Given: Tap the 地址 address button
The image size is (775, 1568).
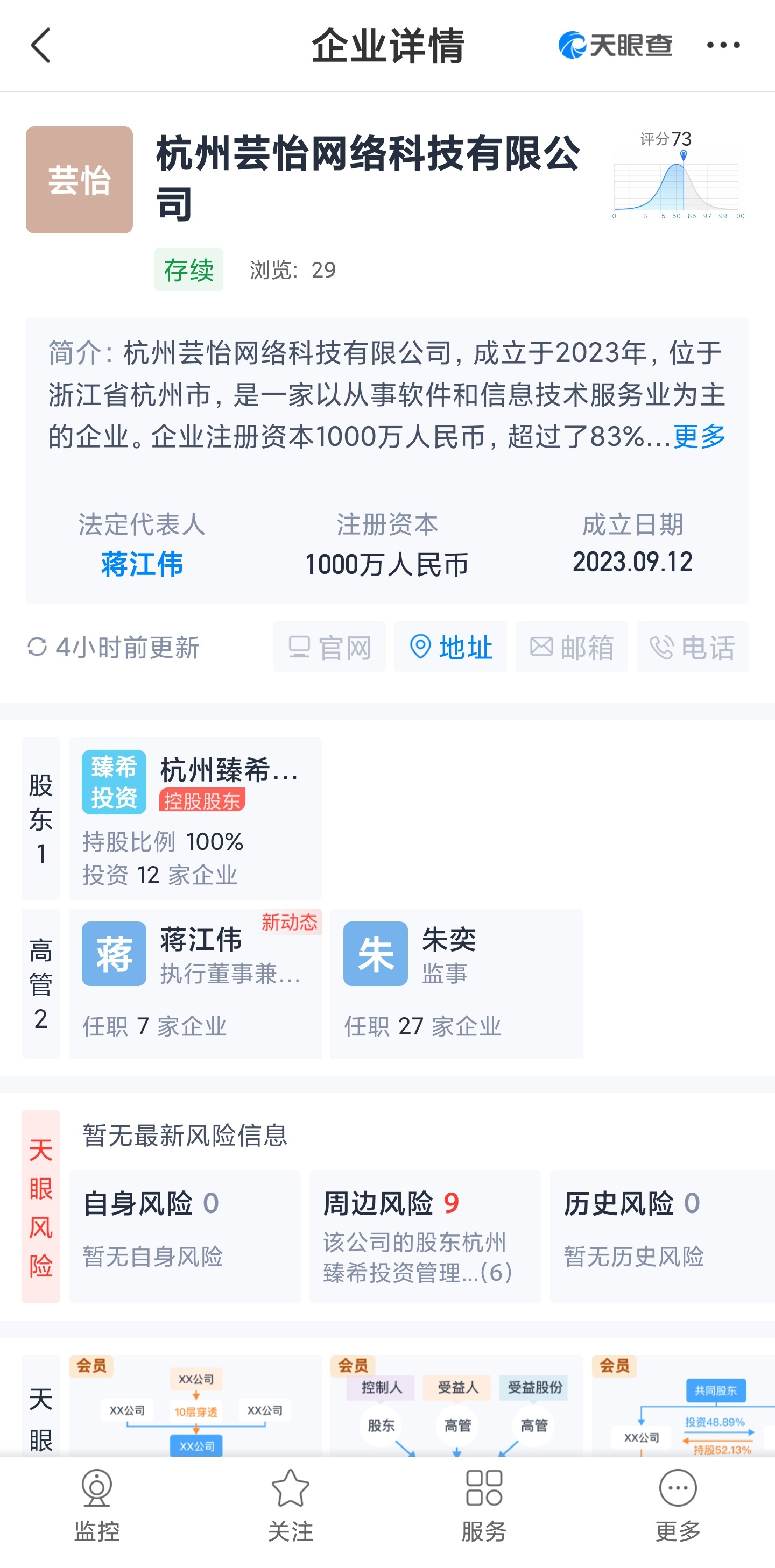Looking at the screenshot, I should [x=450, y=647].
